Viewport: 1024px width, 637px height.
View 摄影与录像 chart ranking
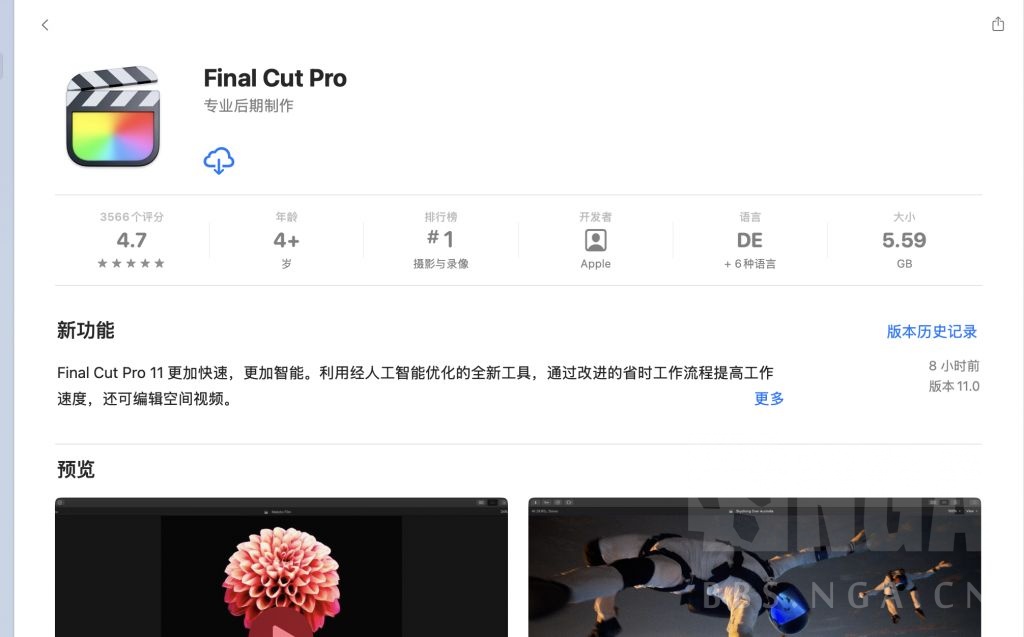(x=440, y=241)
